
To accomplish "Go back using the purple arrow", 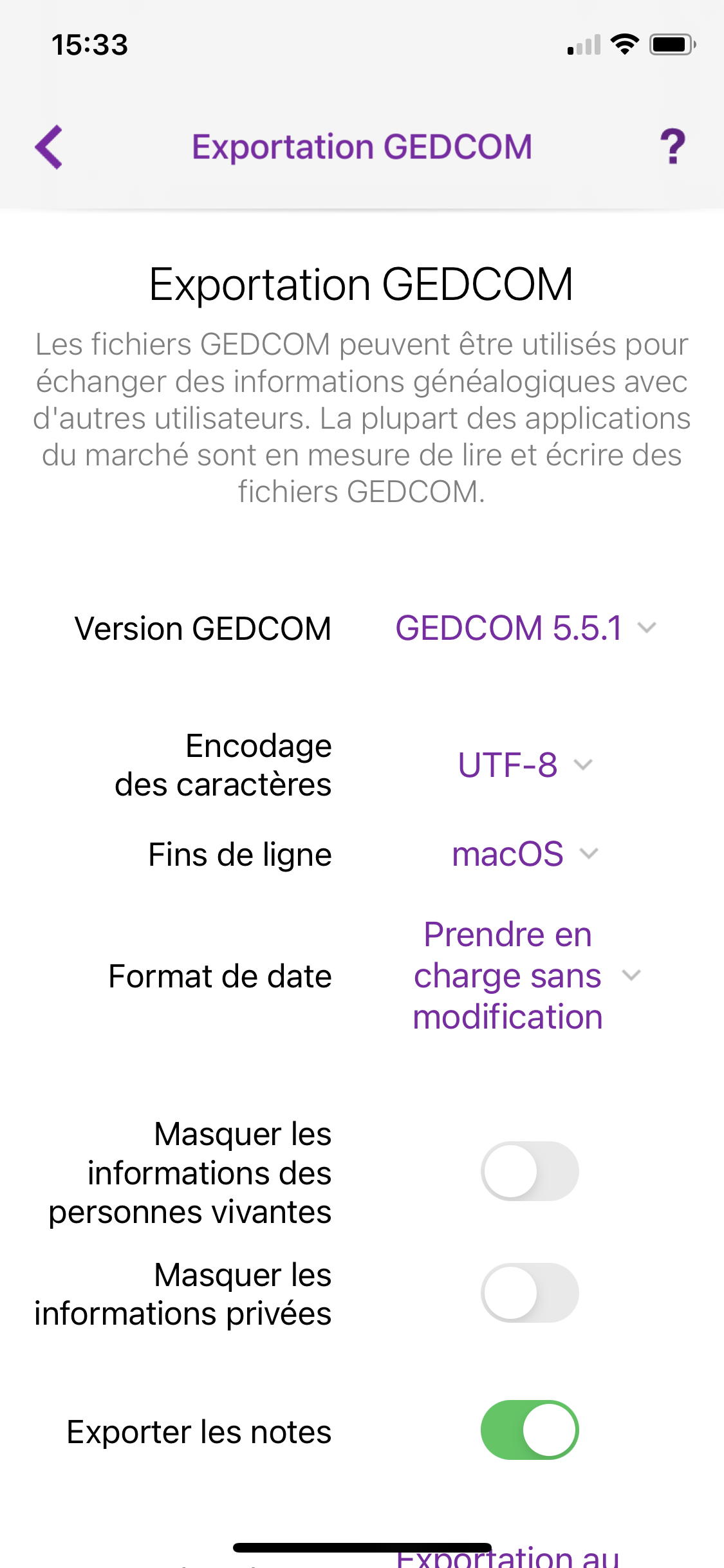I will point(49,147).
